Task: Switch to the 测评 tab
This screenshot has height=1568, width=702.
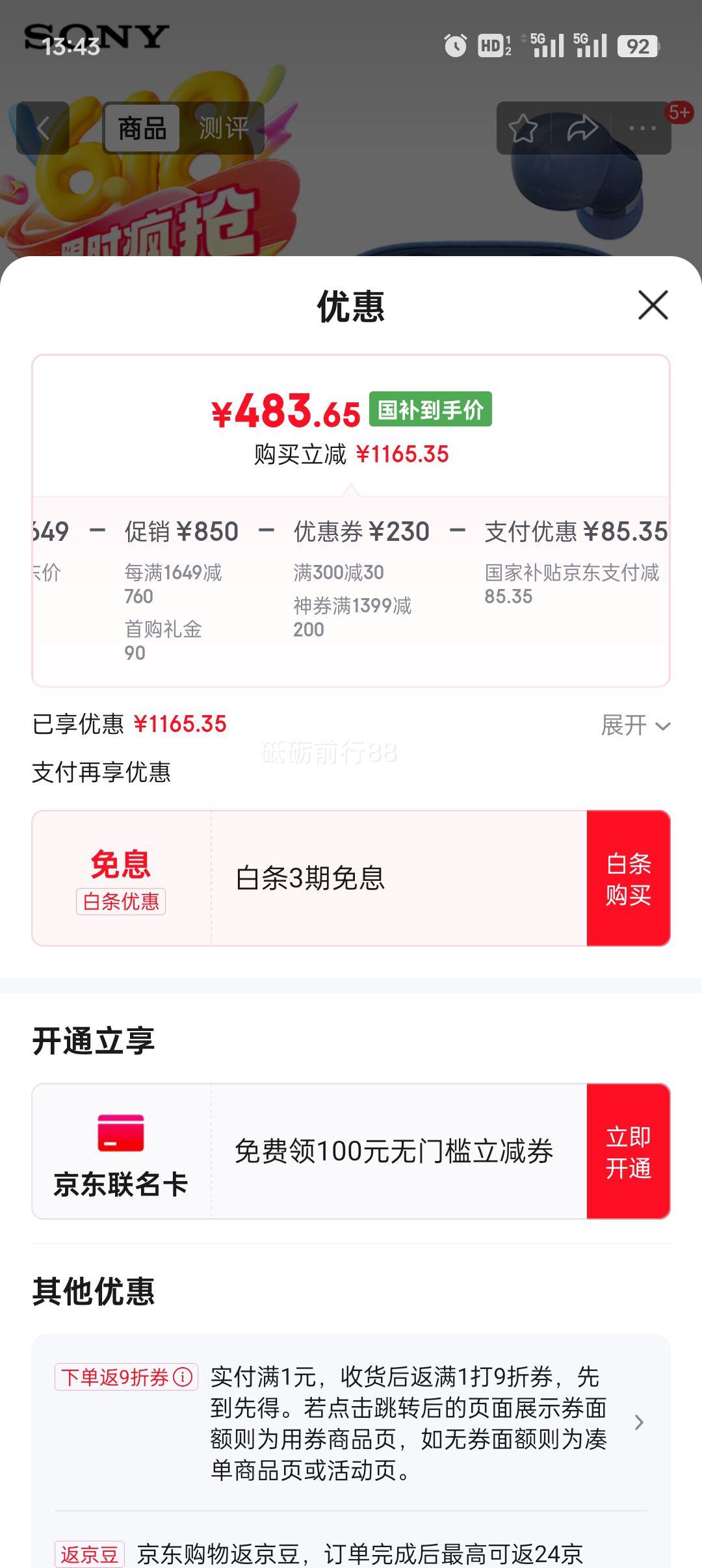Action: [x=224, y=128]
